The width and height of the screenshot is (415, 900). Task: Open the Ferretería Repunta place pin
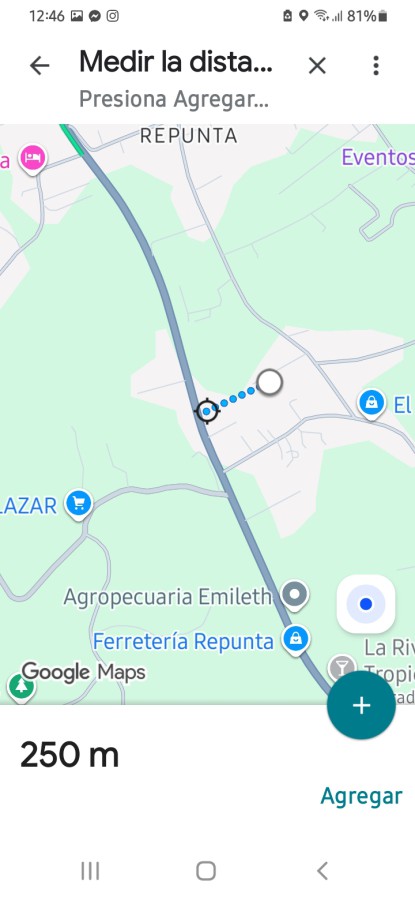tap(296, 639)
